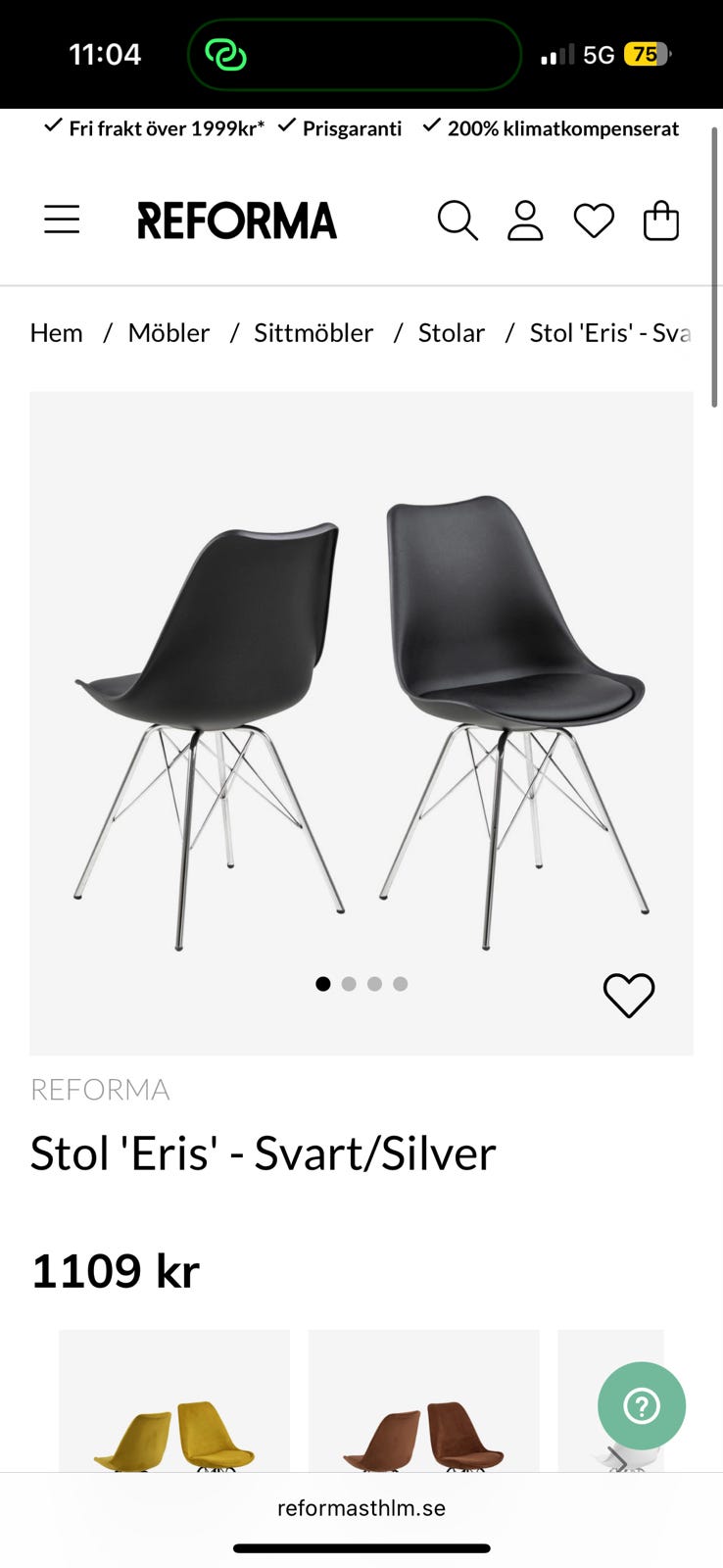Open the Stolar category breadcrumb
The image size is (723, 1568).
point(452,333)
